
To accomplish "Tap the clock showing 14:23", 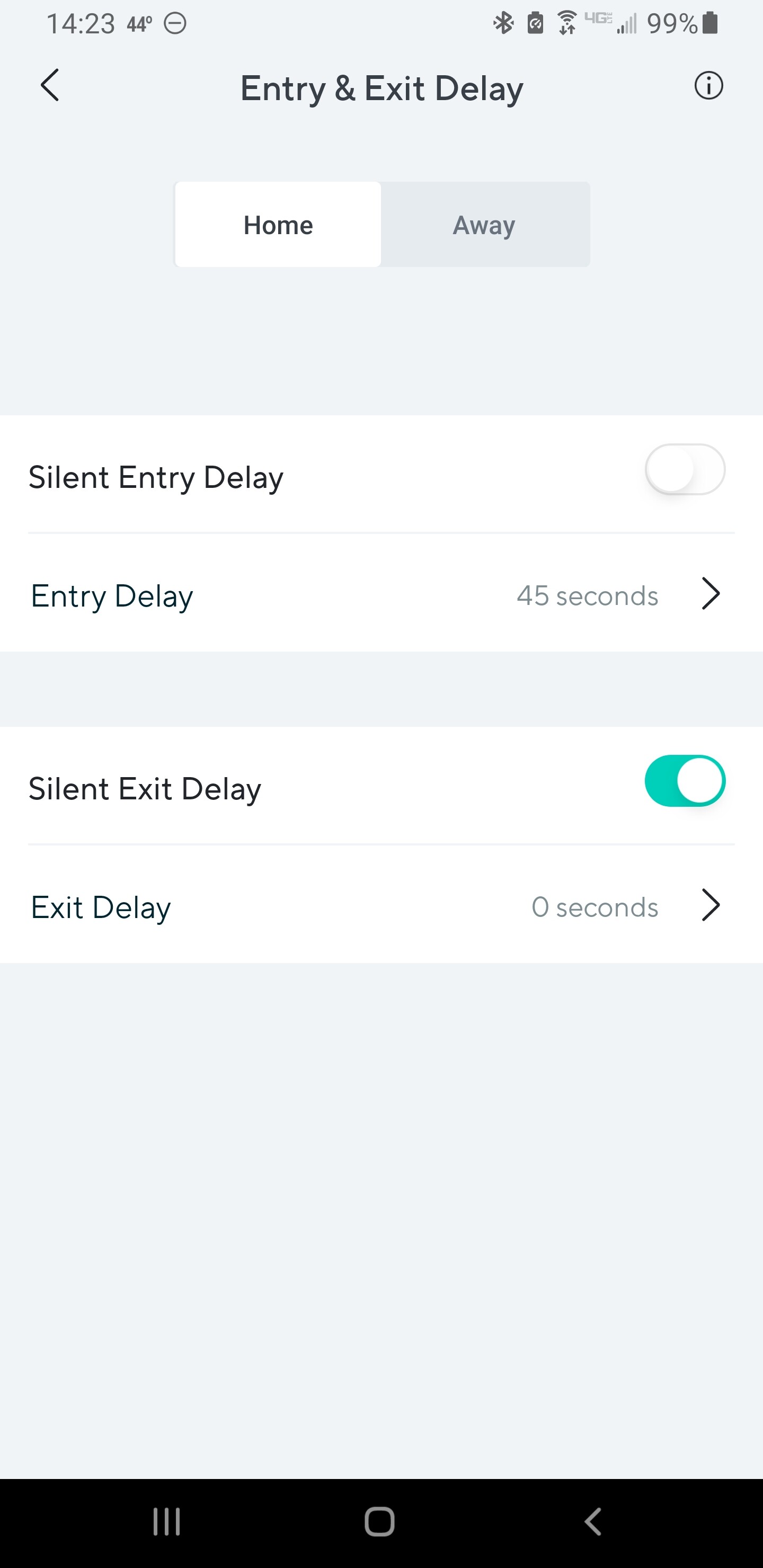I will click(82, 23).
